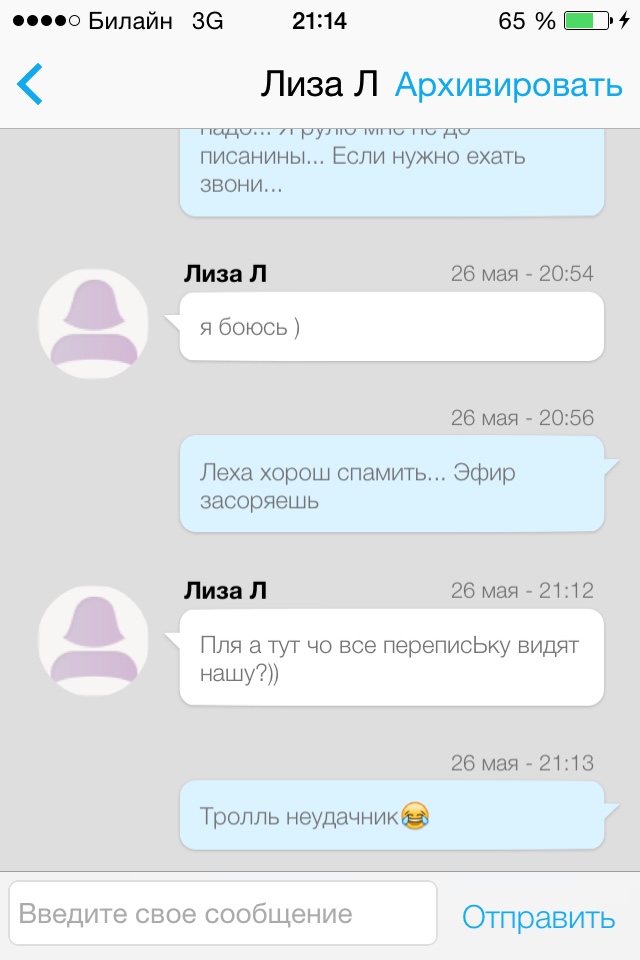Send the message with Отправить
640x960 pixels.
tap(538, 916)
